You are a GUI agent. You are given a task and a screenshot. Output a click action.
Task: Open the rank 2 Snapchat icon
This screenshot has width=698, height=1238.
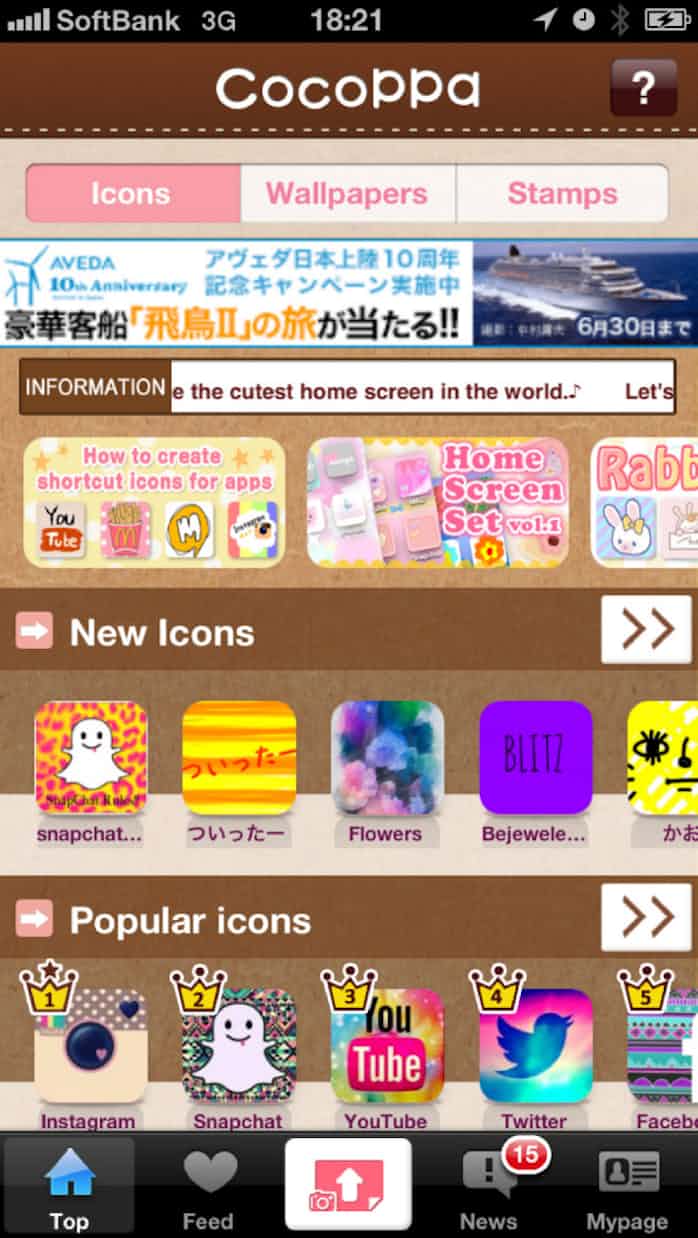click(238, 1045)
